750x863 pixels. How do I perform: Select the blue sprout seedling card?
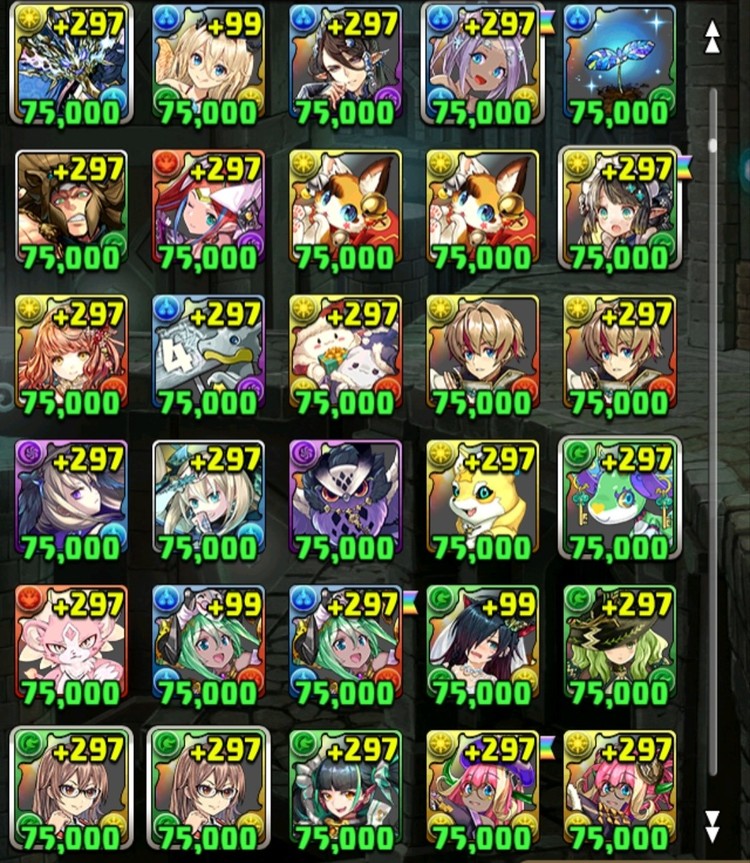[618, 64]
